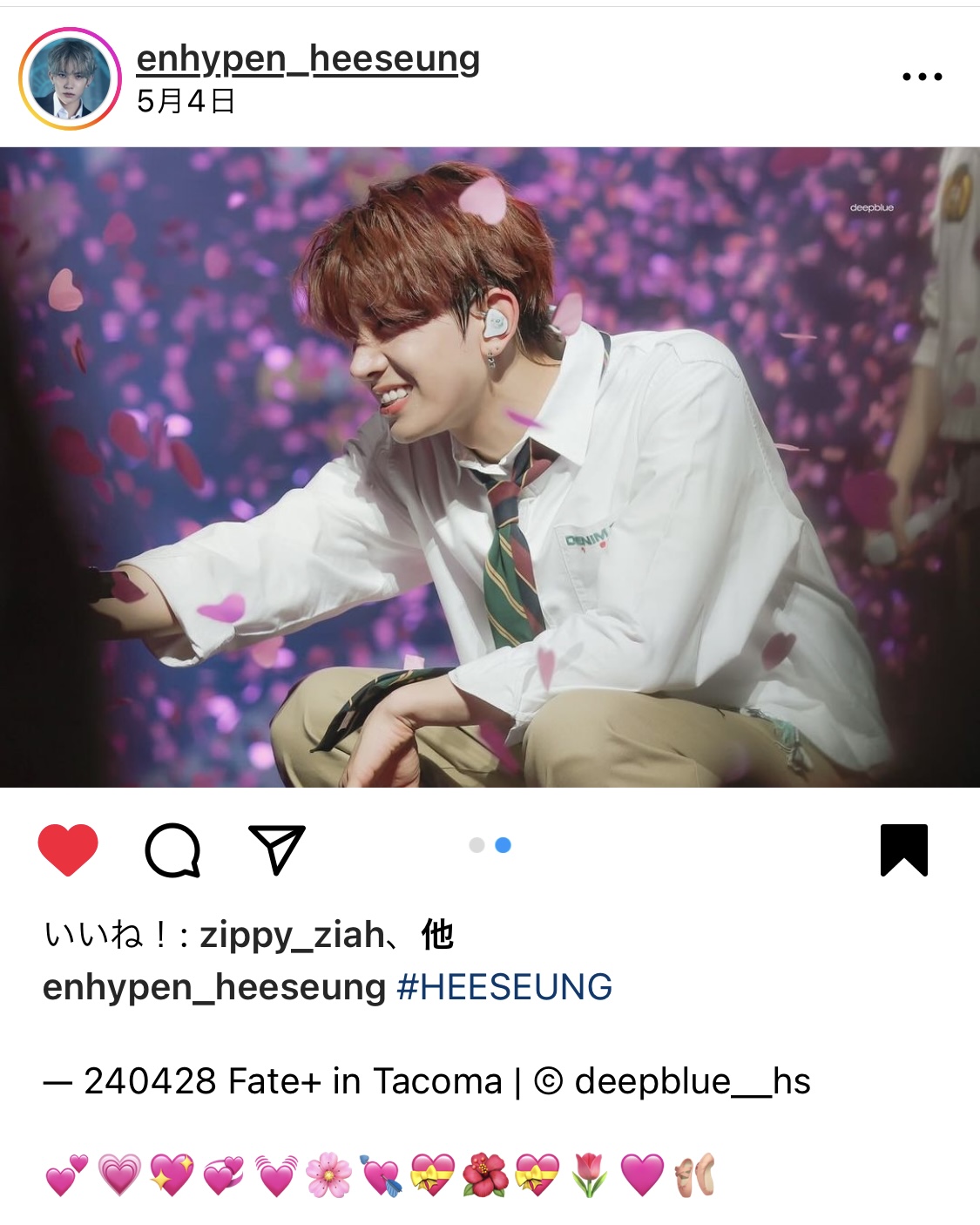Open zippy_ziah's profile from the likes line
The height and width of the screenshot is (1225, 980).
[x=292, y=935]
